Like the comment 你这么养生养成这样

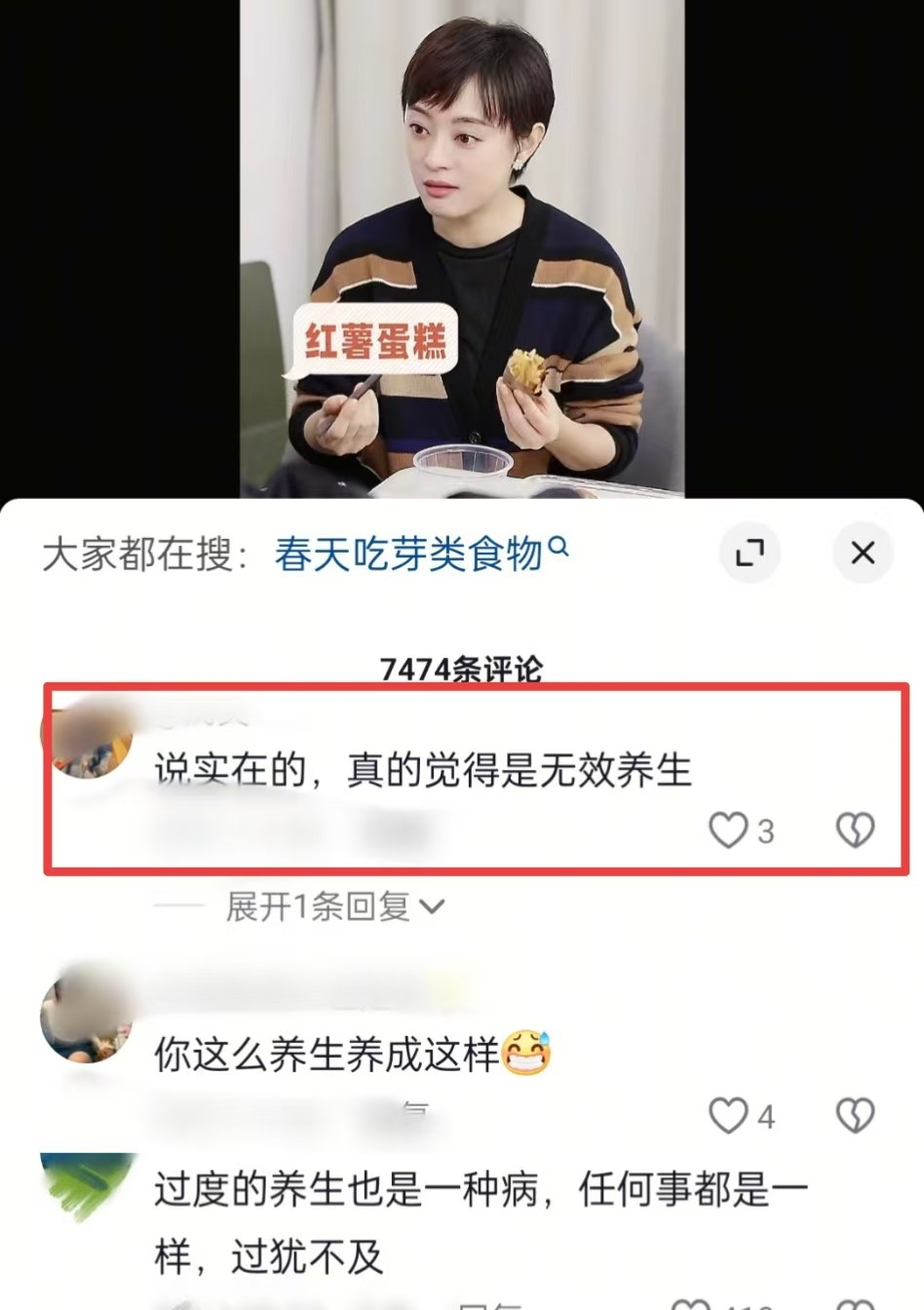729,1115
